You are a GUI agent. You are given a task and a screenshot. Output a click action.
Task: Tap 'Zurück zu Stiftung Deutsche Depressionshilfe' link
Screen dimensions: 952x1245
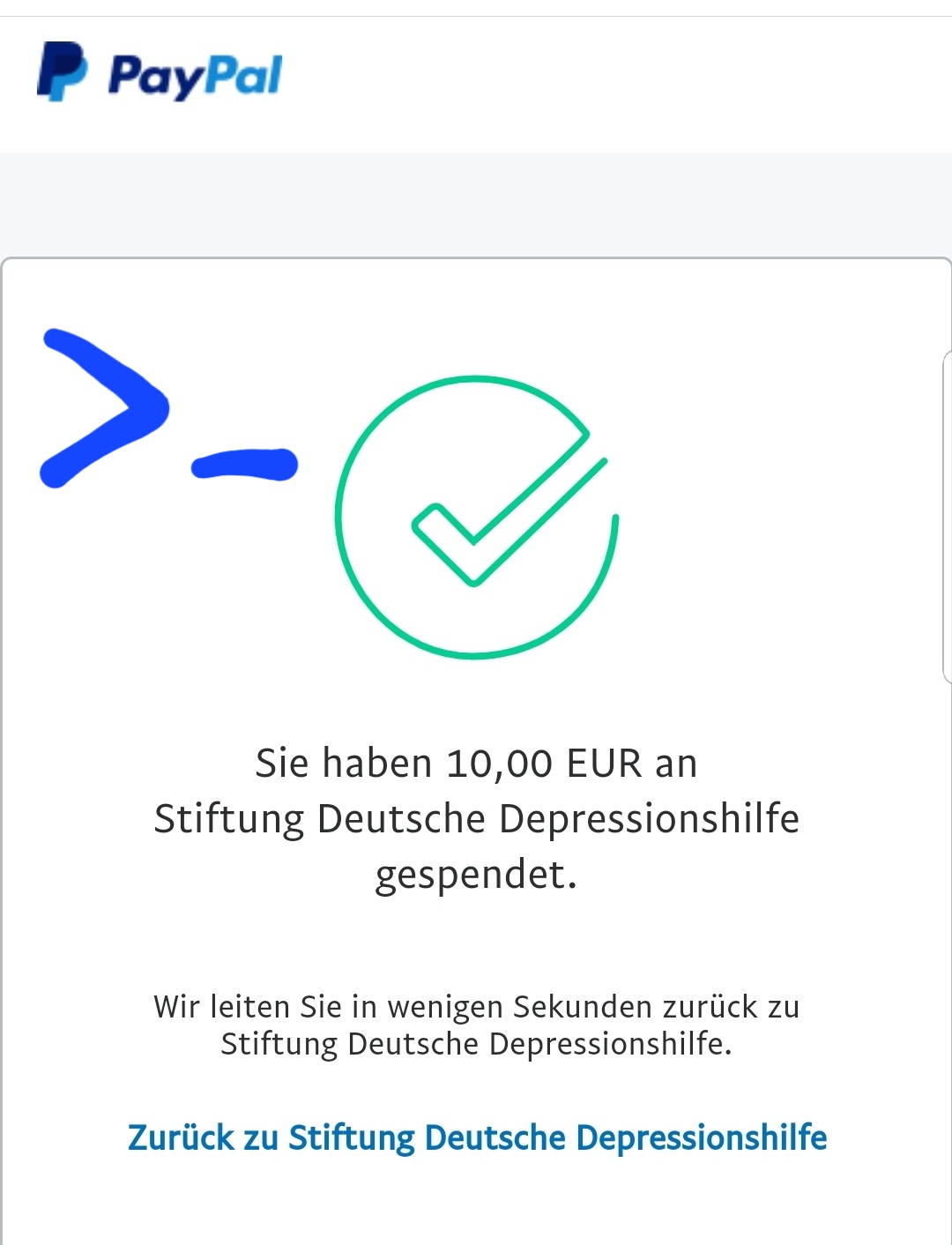pos(477,1138)
